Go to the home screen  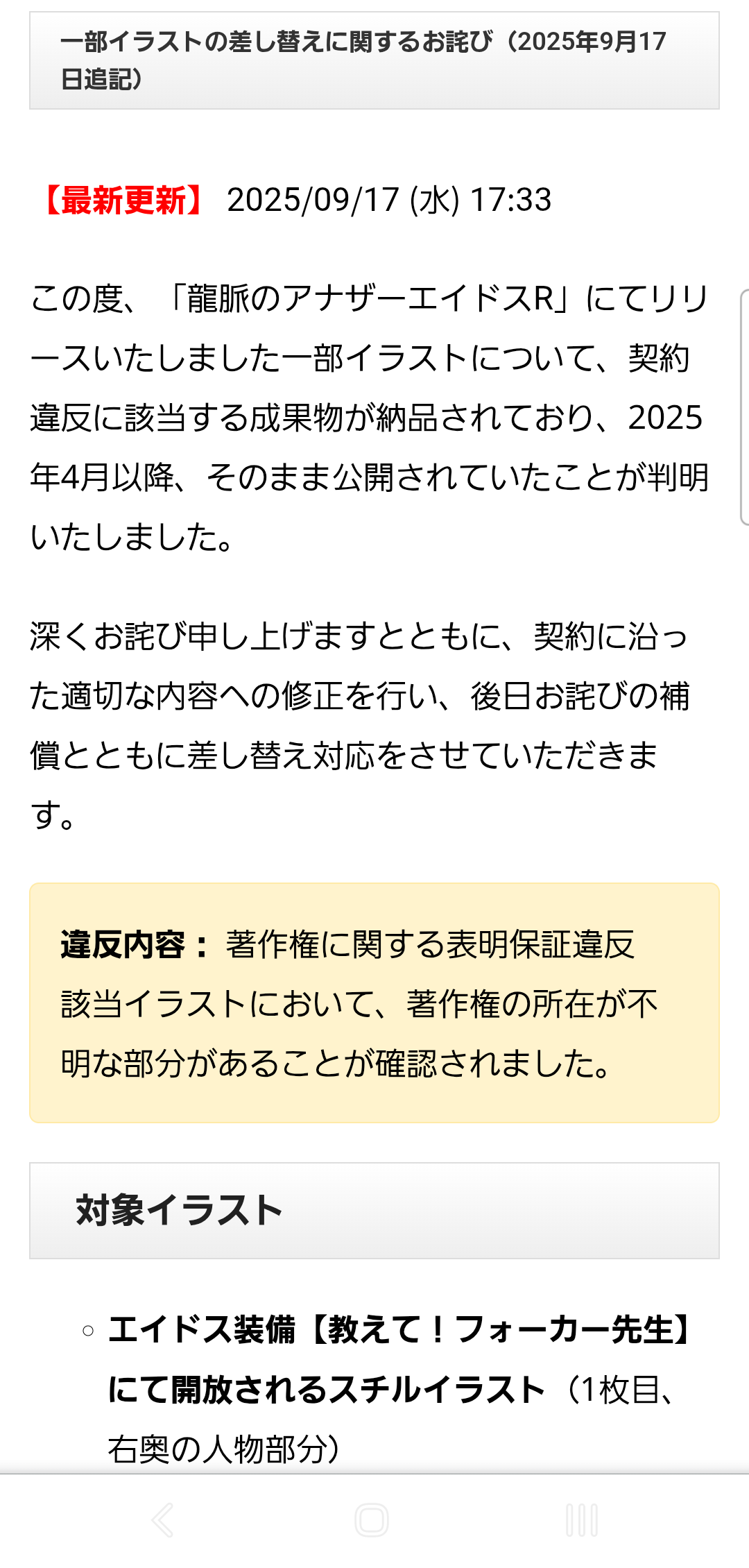[x=372, y=1520]
